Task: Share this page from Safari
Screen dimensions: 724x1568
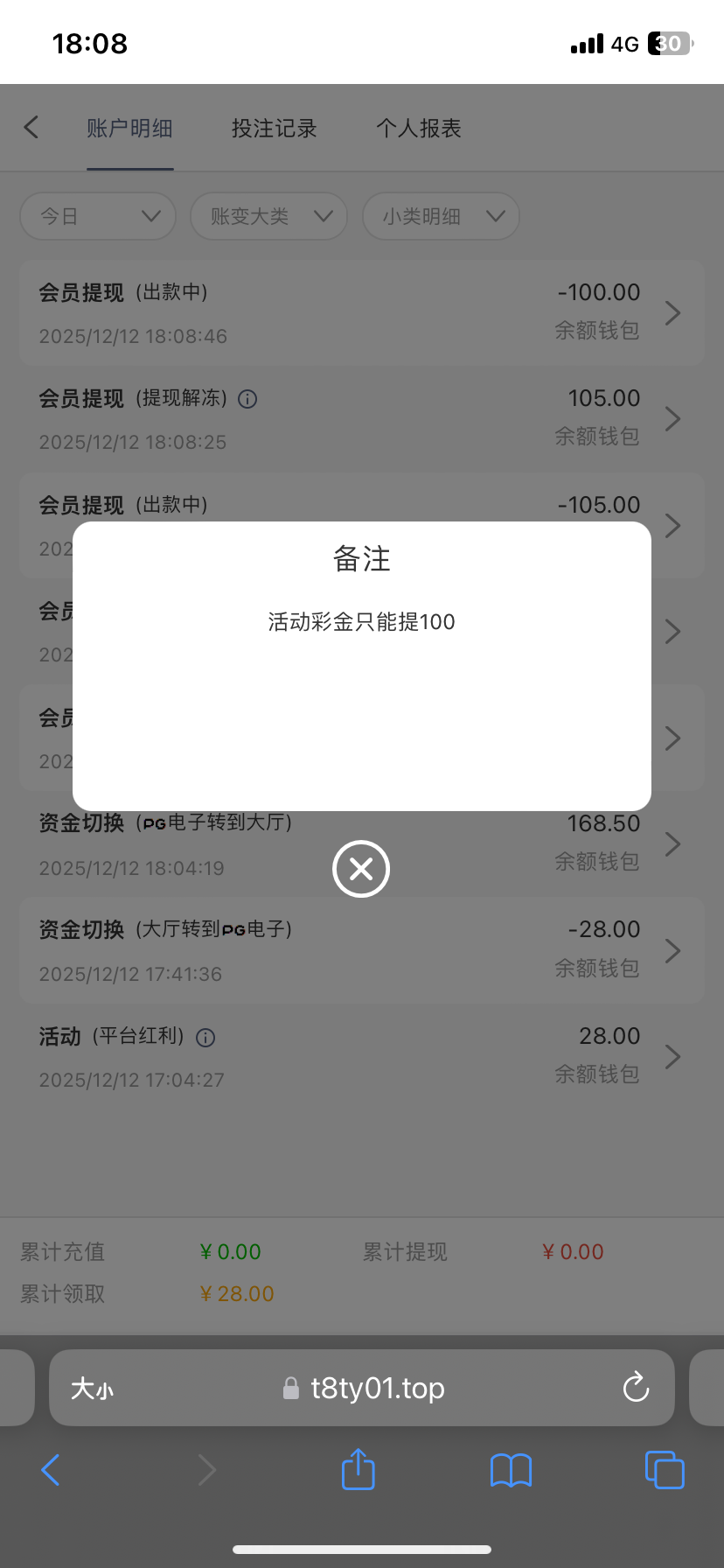Action: [358, 1469]
